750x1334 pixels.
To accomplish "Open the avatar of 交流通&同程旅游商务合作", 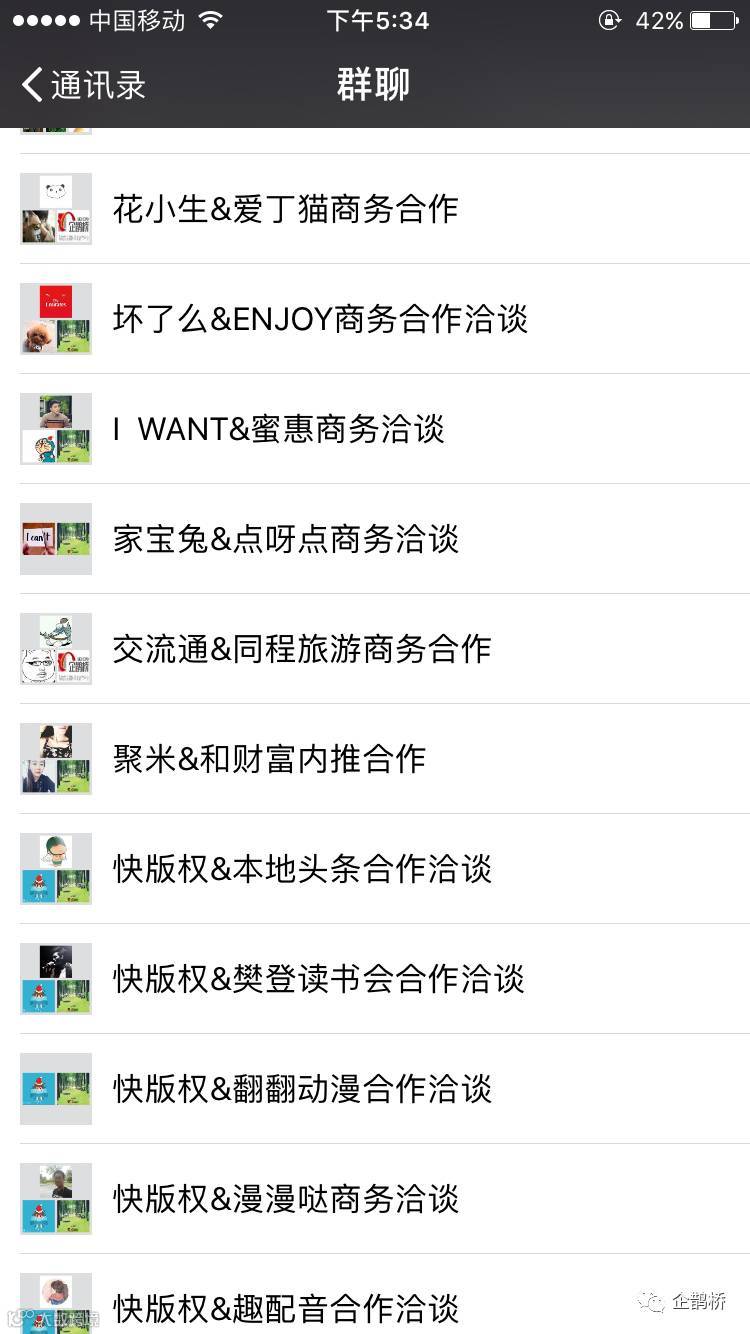I will tap(55, 649).
